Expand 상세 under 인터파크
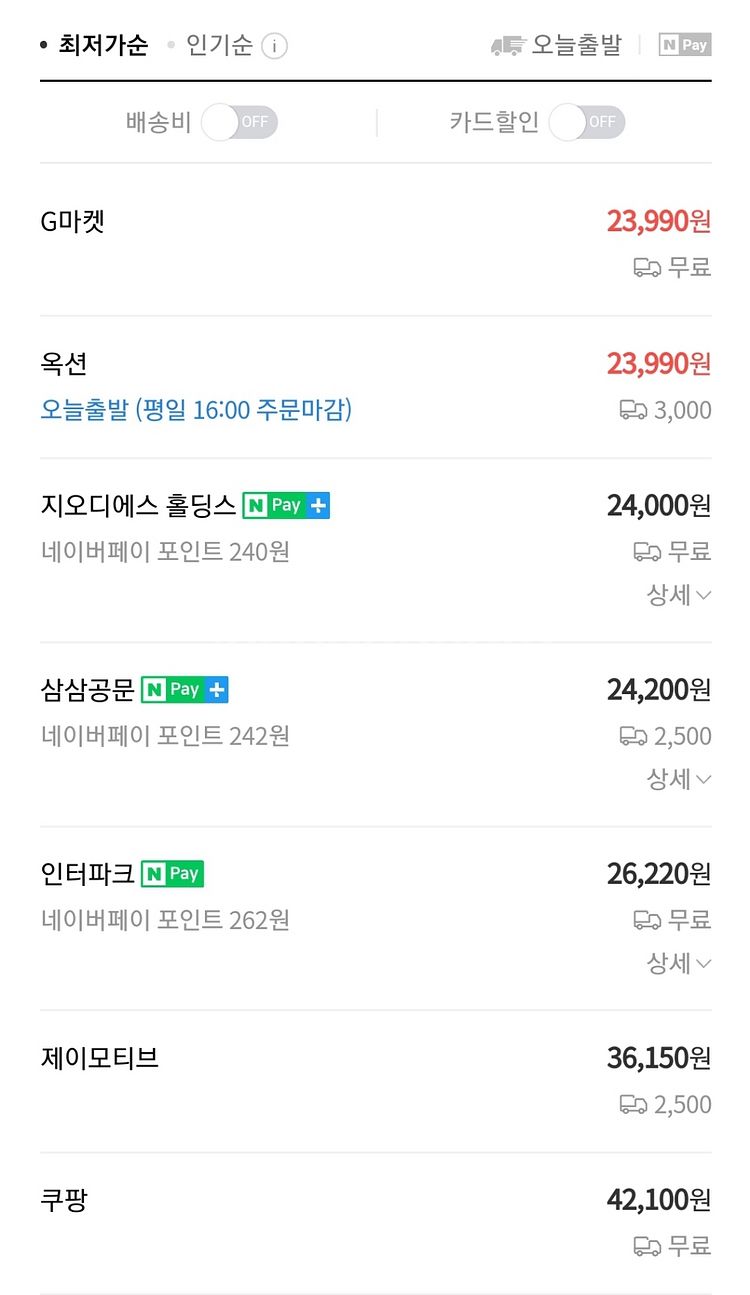 [678, 963]
